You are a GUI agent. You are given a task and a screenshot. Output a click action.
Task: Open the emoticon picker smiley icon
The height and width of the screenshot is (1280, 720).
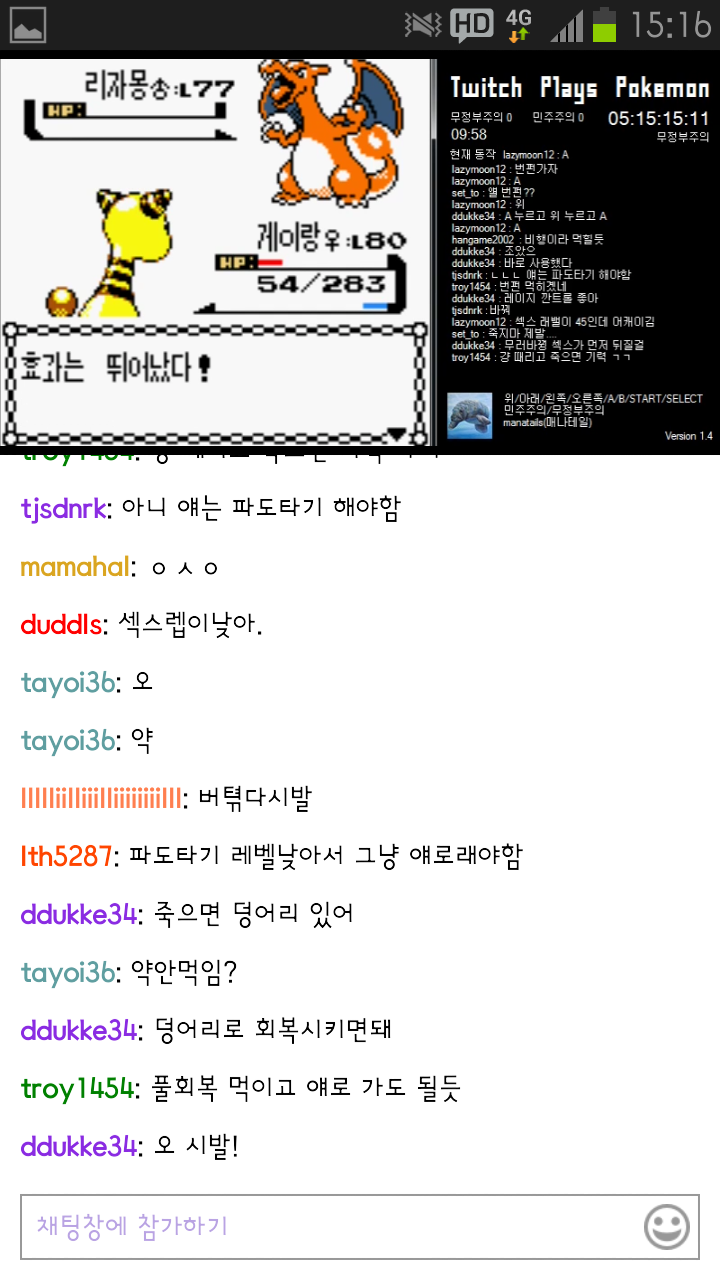[666, 1227]
